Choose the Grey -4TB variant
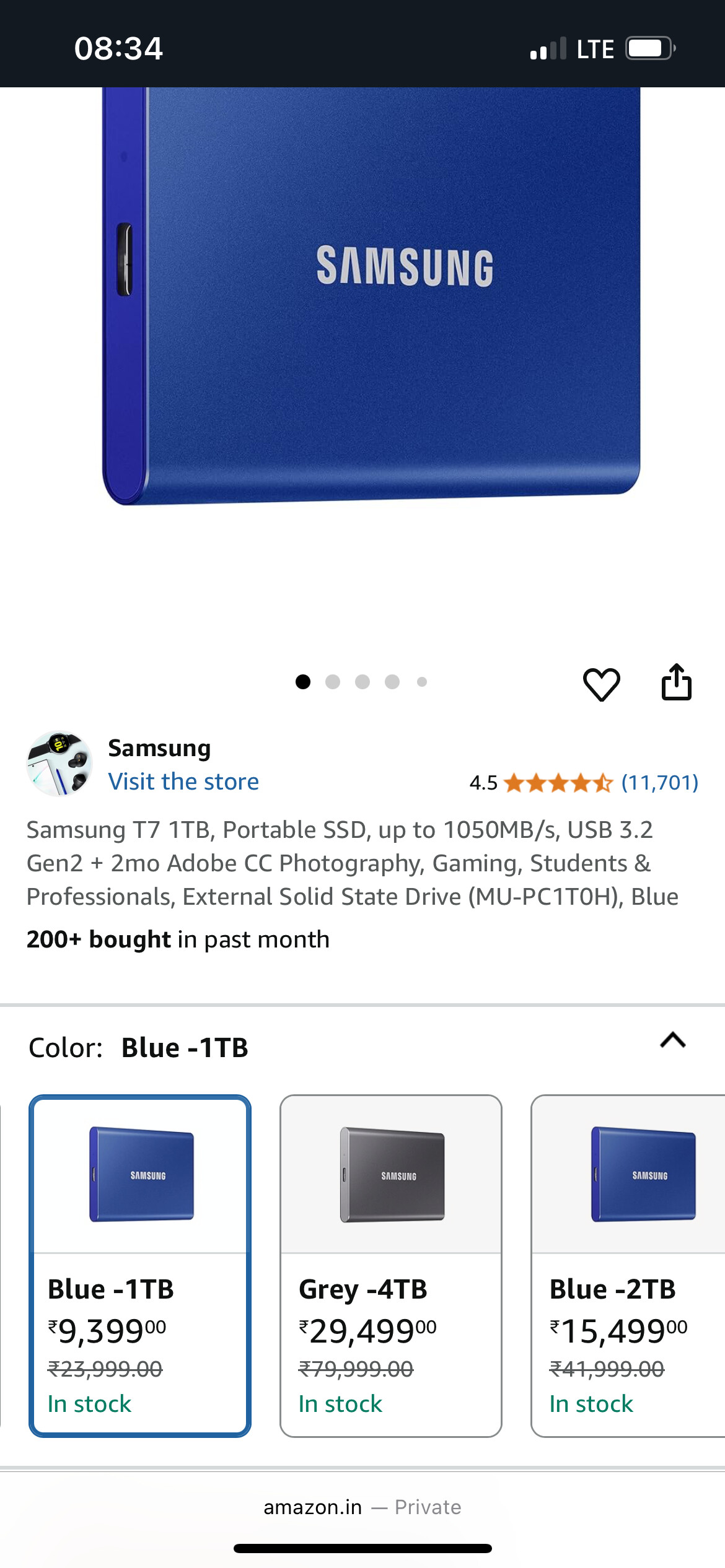Screen dimensions: 725x1568 [x=390, y=1266]
